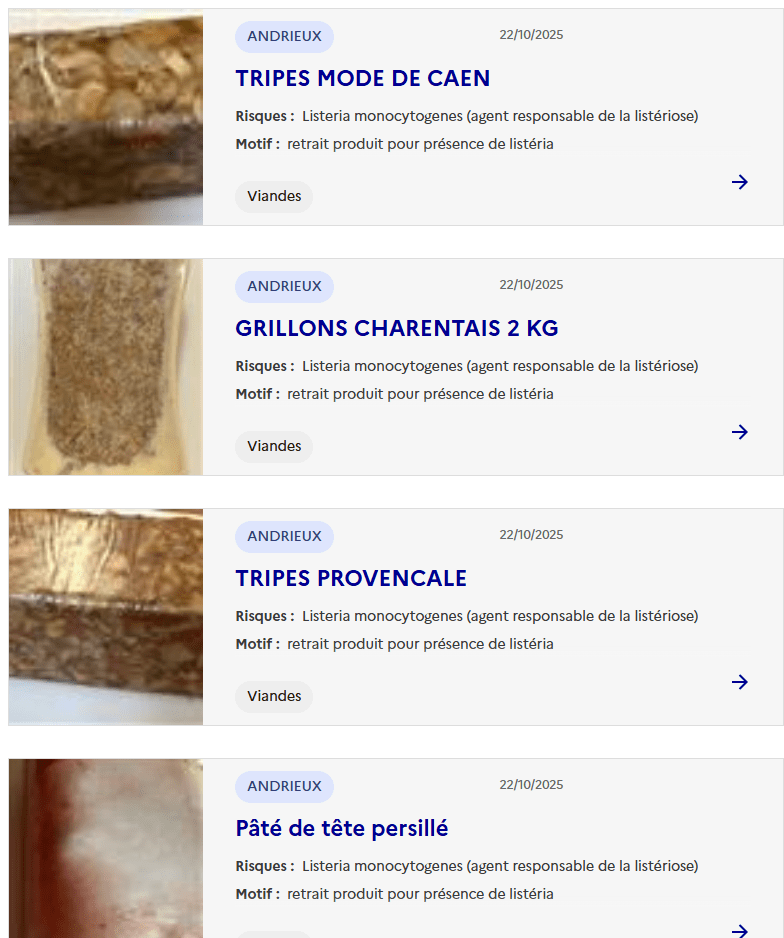This screenshot has width=784, height=938.
Task: Tap the arrow on Pâté de tête persillé card
Action: click(739, 930)
